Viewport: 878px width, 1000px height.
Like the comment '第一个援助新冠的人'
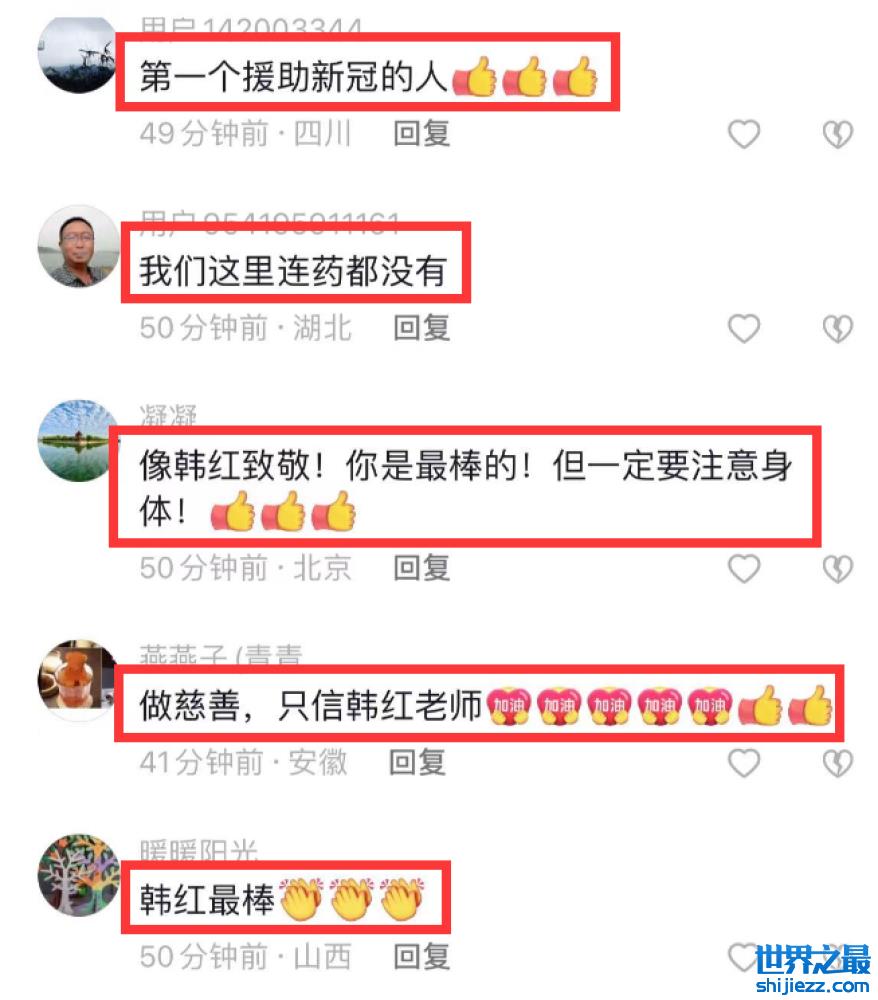(x=743, y=134)
